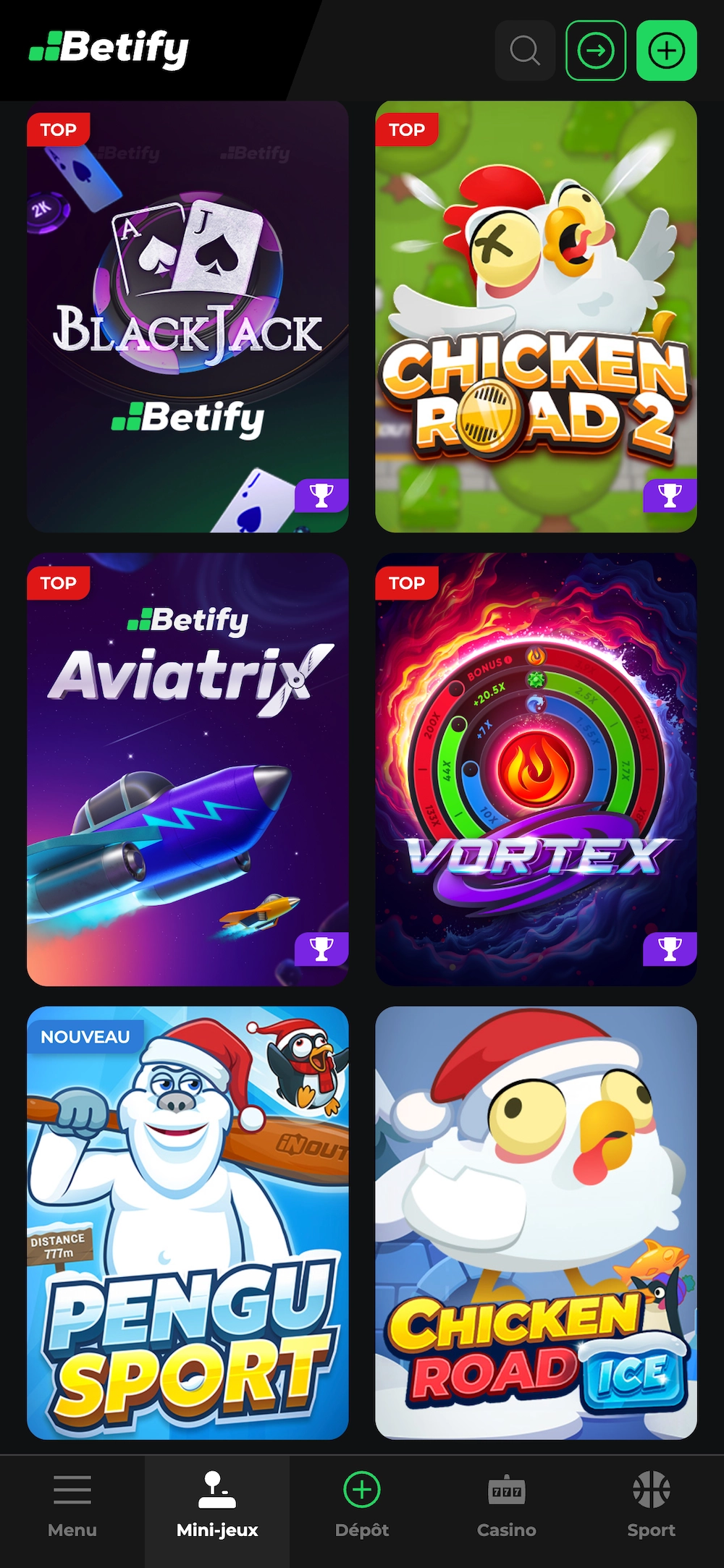Open the Pengu Sport game
Viewport: 724px width, 1568px height.
click(x=188, y=1223)
